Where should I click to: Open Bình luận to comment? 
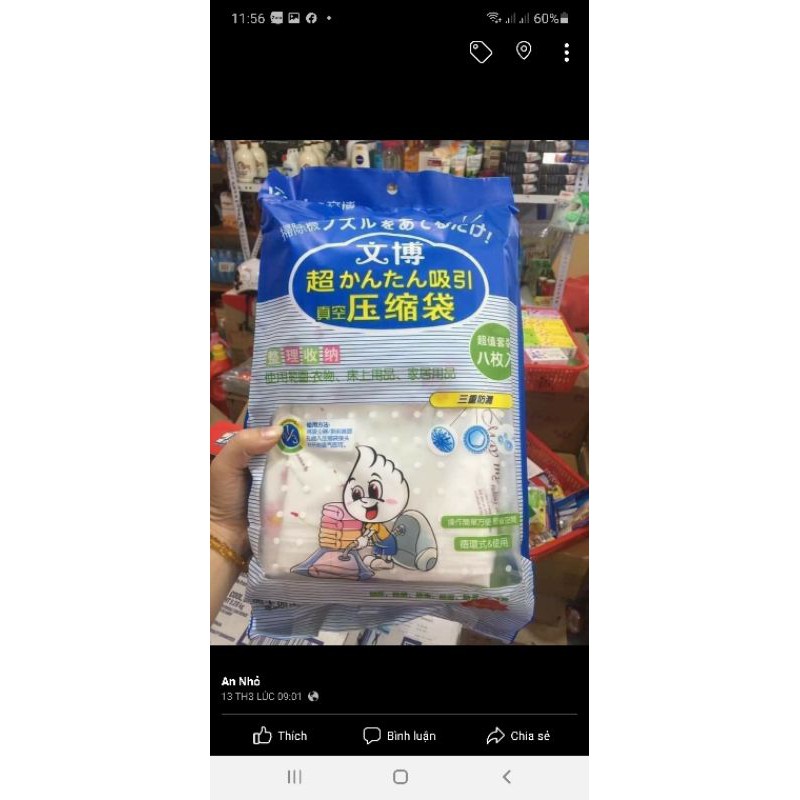400,736
